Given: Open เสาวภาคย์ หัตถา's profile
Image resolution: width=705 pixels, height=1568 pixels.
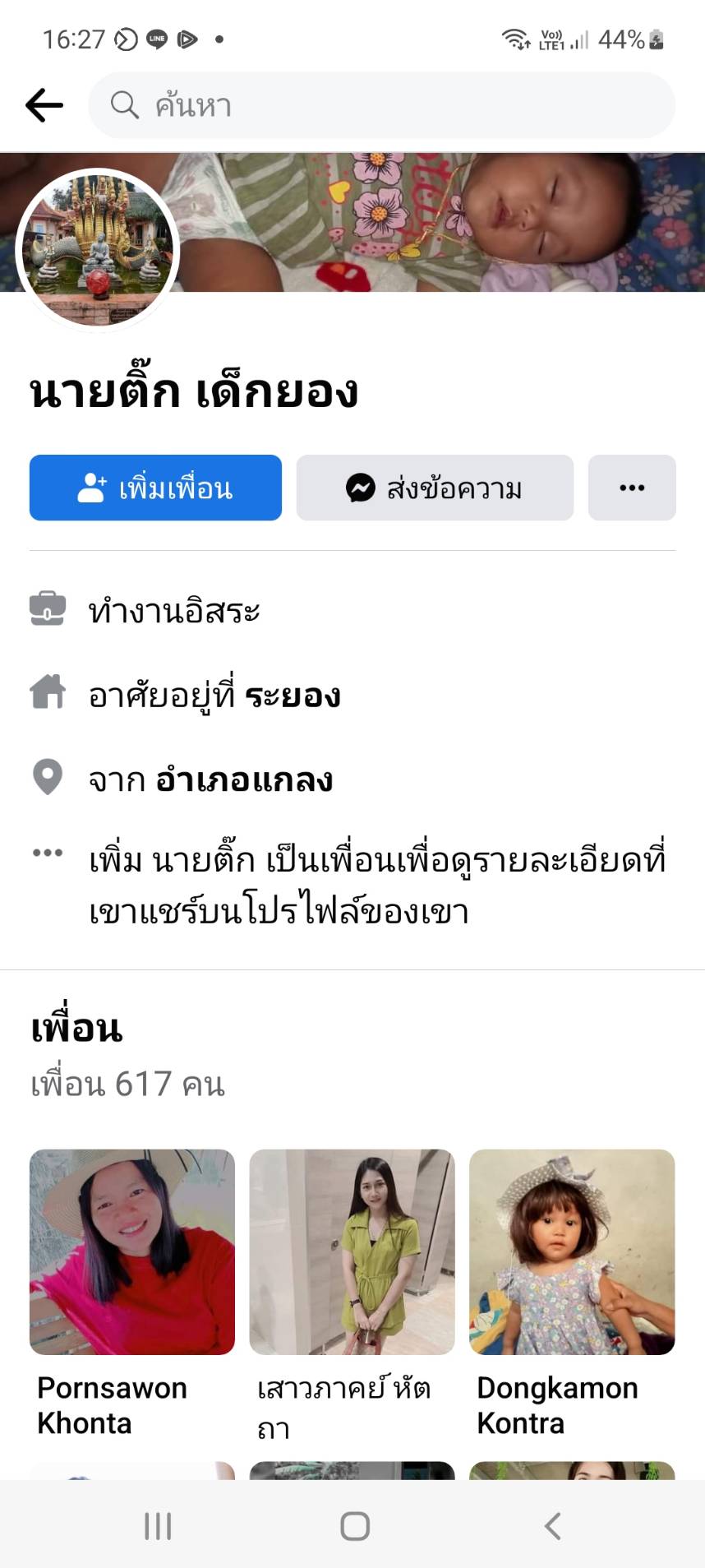Looking at the screenshot, I should (352, 1251).
